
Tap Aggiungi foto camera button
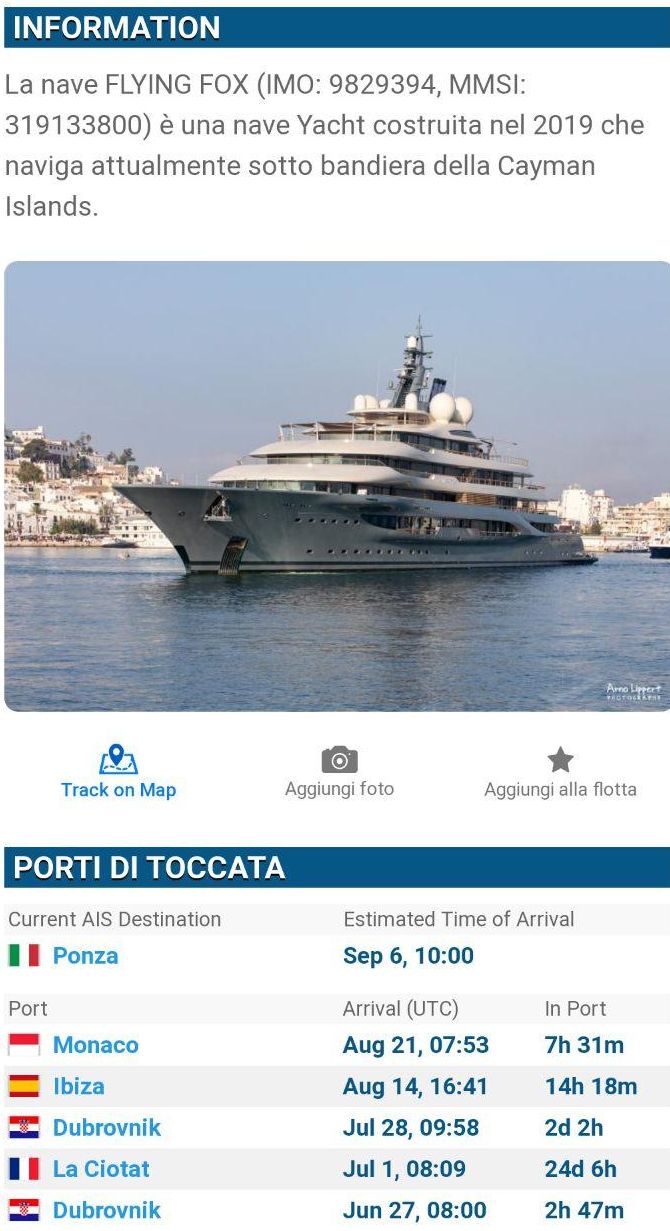click(339, 773)
